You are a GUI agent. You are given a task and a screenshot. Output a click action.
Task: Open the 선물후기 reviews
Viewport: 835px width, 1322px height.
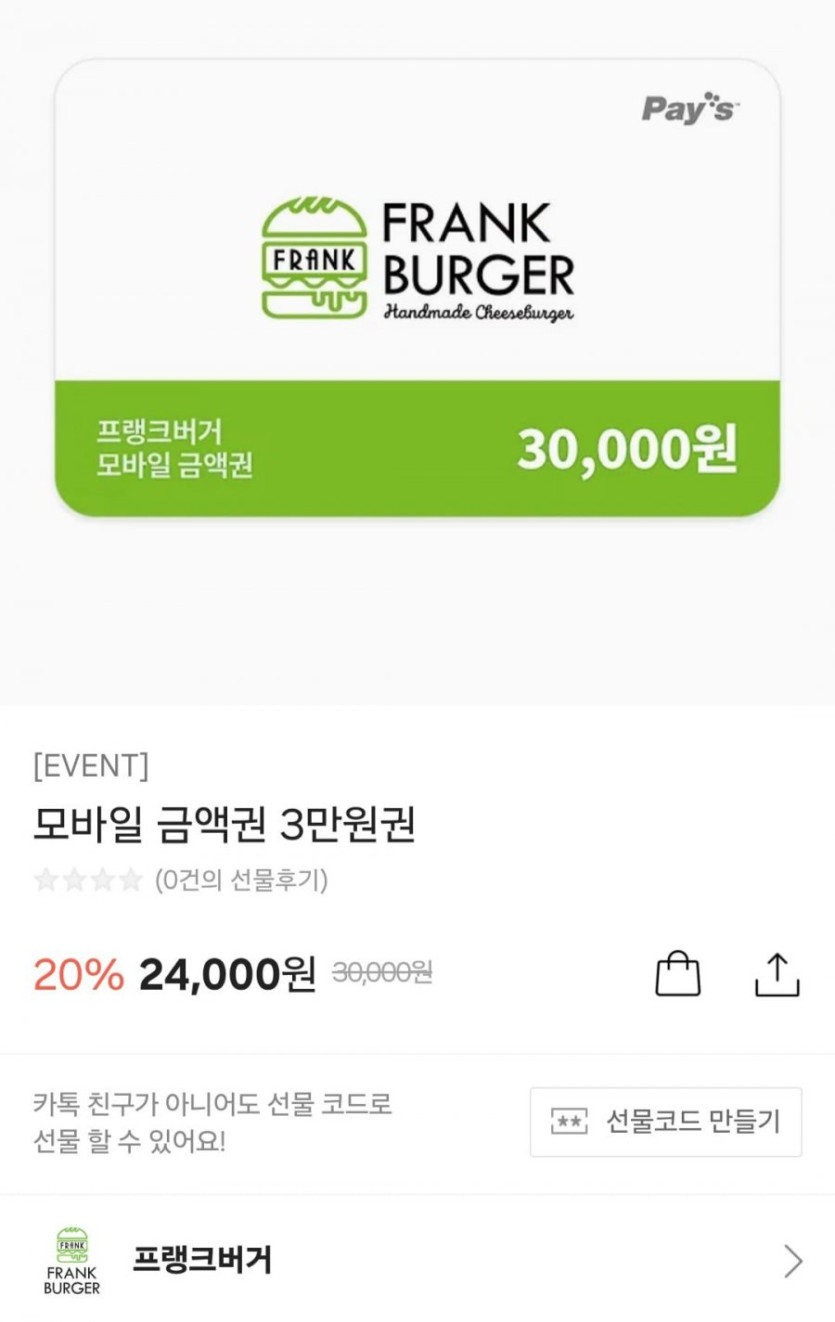click(241, 880)
